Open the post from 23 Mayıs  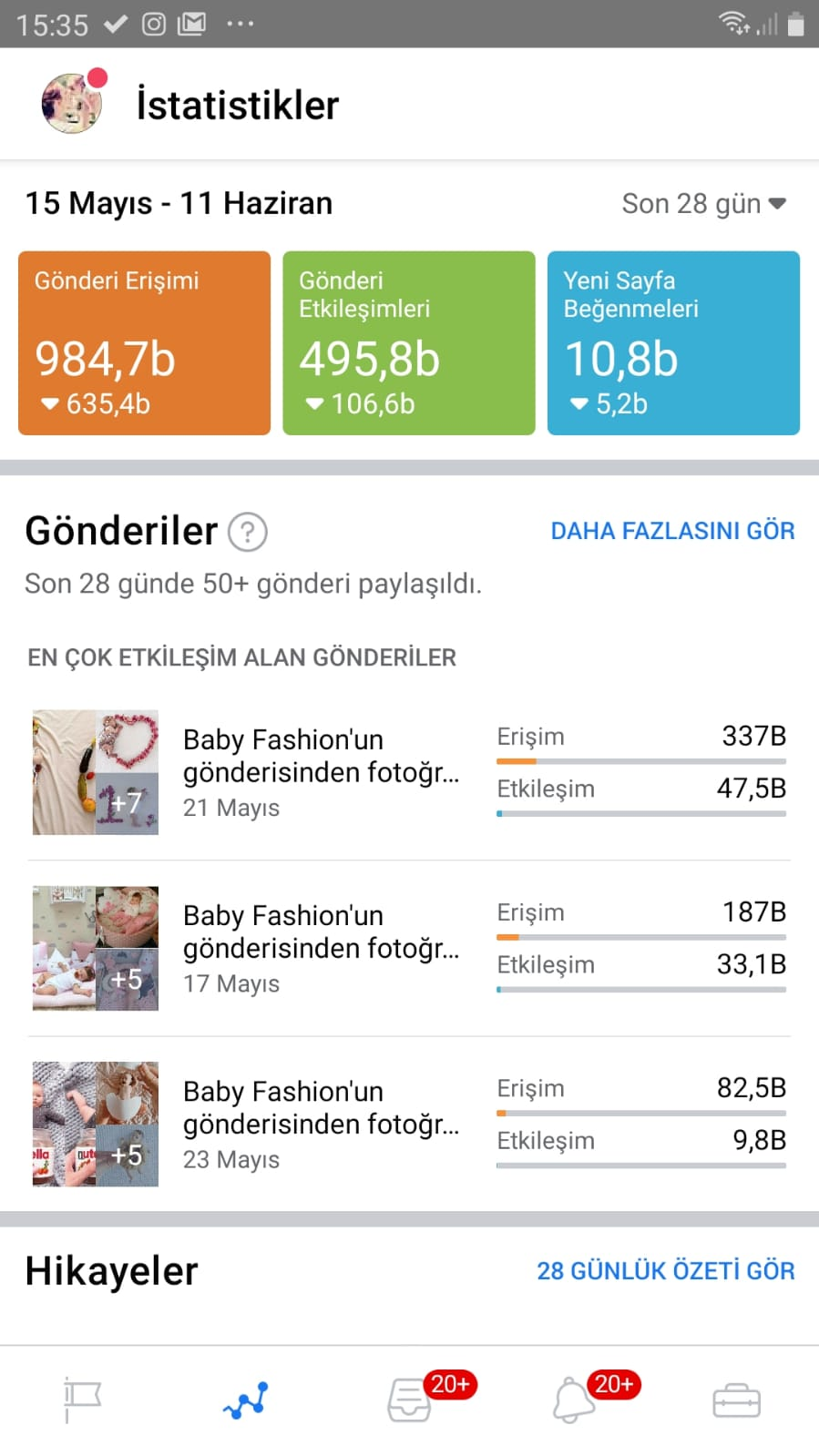click(409, 1124)
